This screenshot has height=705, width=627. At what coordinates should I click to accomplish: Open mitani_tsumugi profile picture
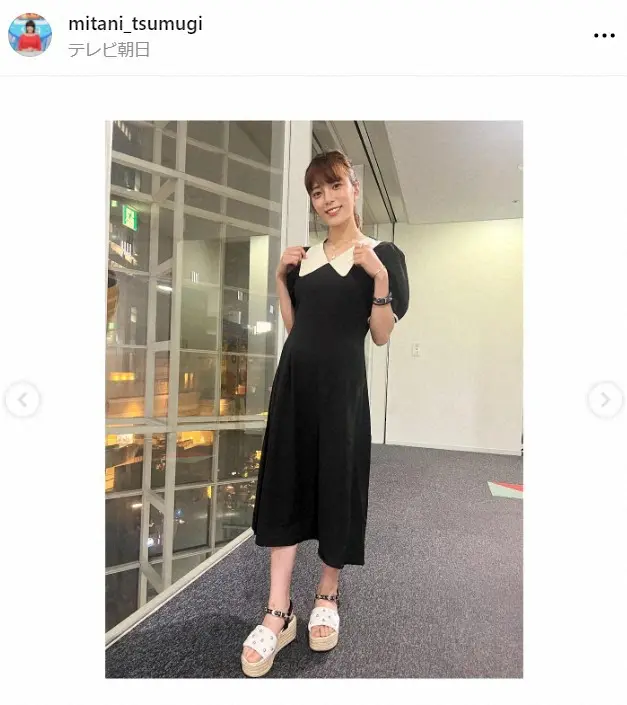point(30,35)
